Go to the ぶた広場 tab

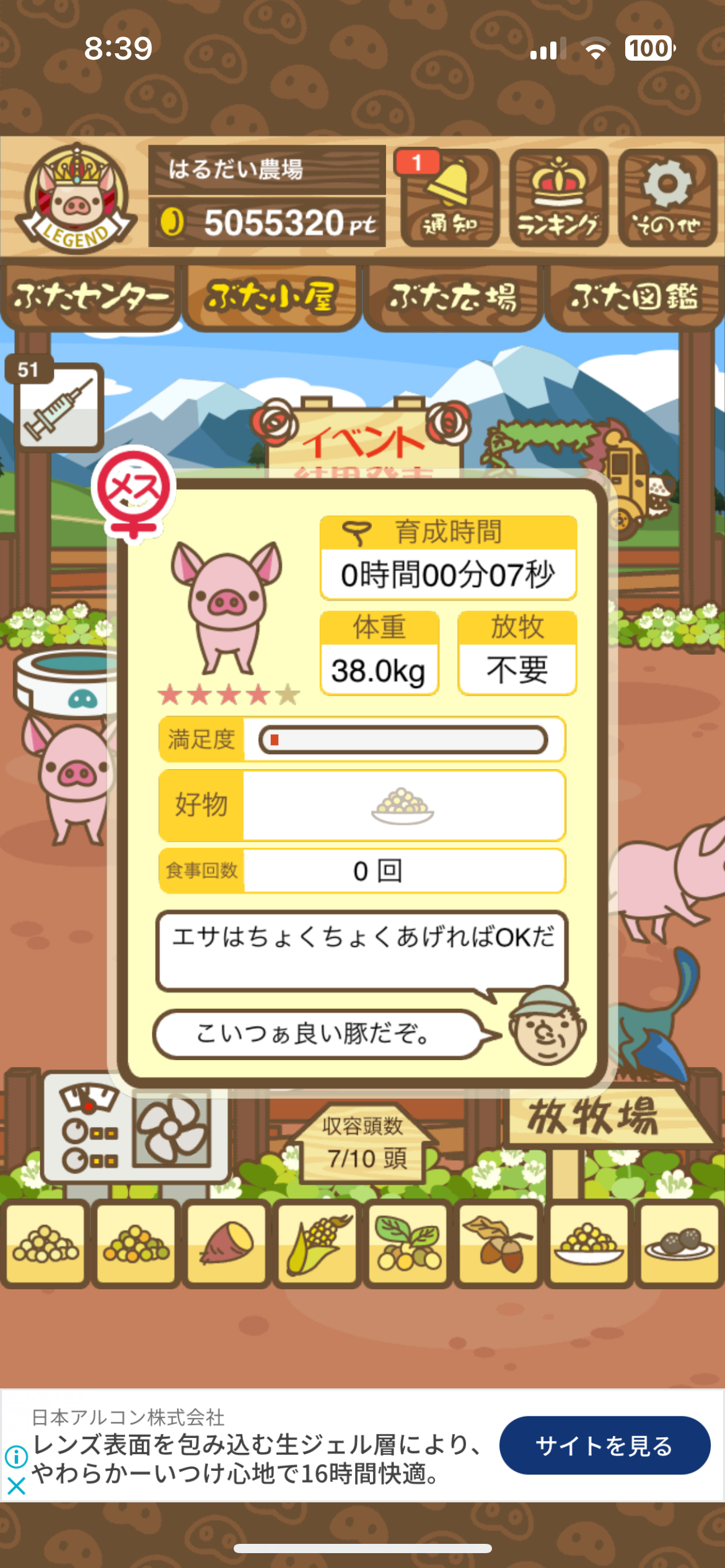(x=453, y=298)
